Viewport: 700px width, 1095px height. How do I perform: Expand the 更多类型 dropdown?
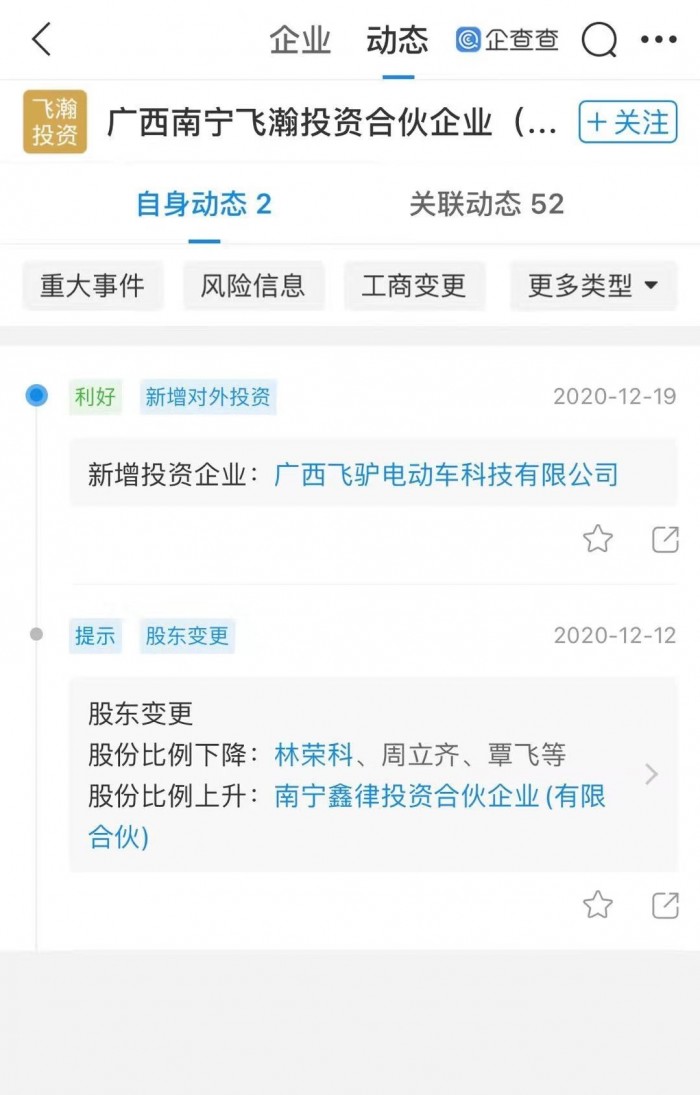pos(593,286)
